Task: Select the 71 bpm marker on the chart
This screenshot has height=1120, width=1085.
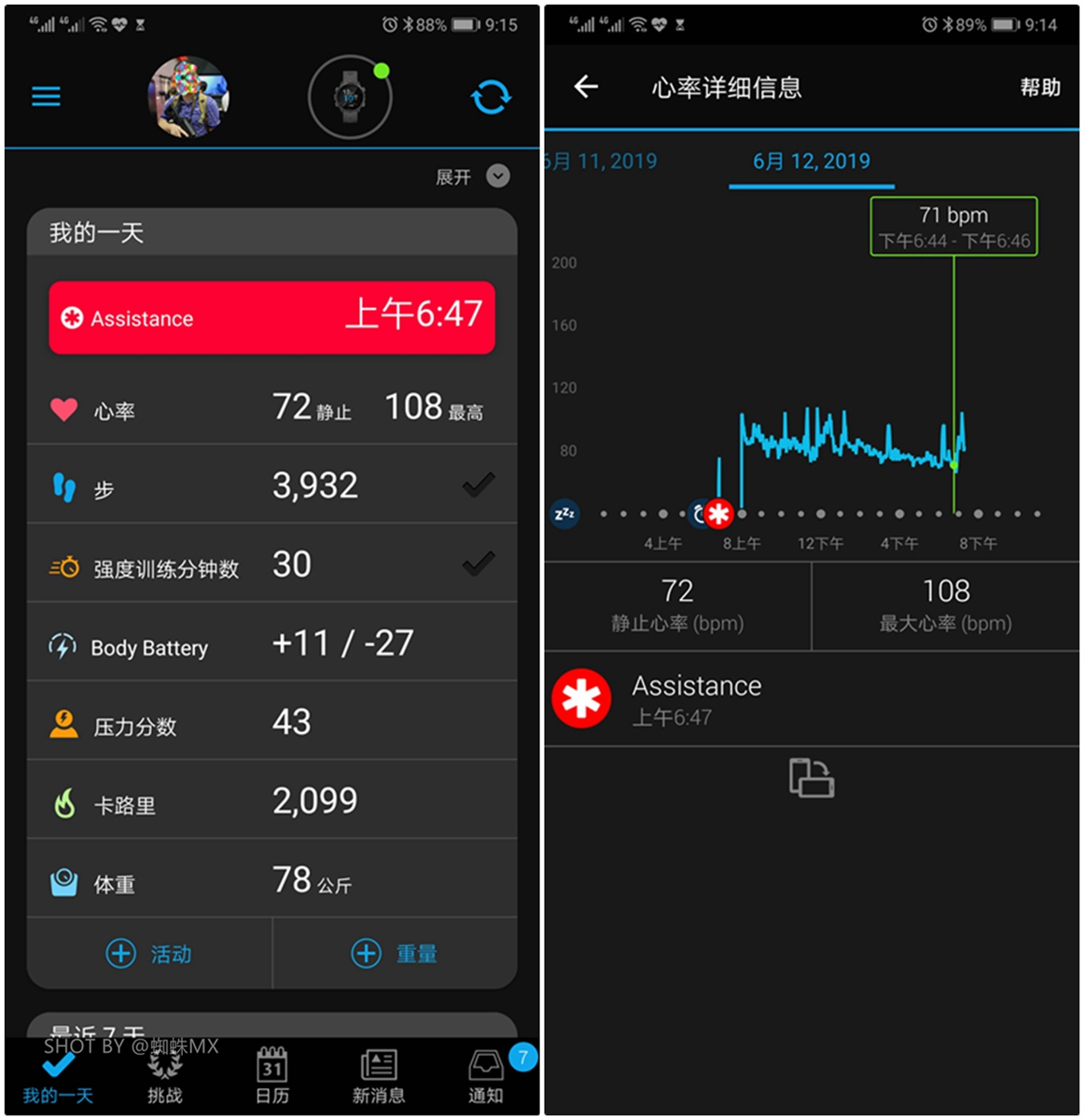Action: (x=953, y=225)
